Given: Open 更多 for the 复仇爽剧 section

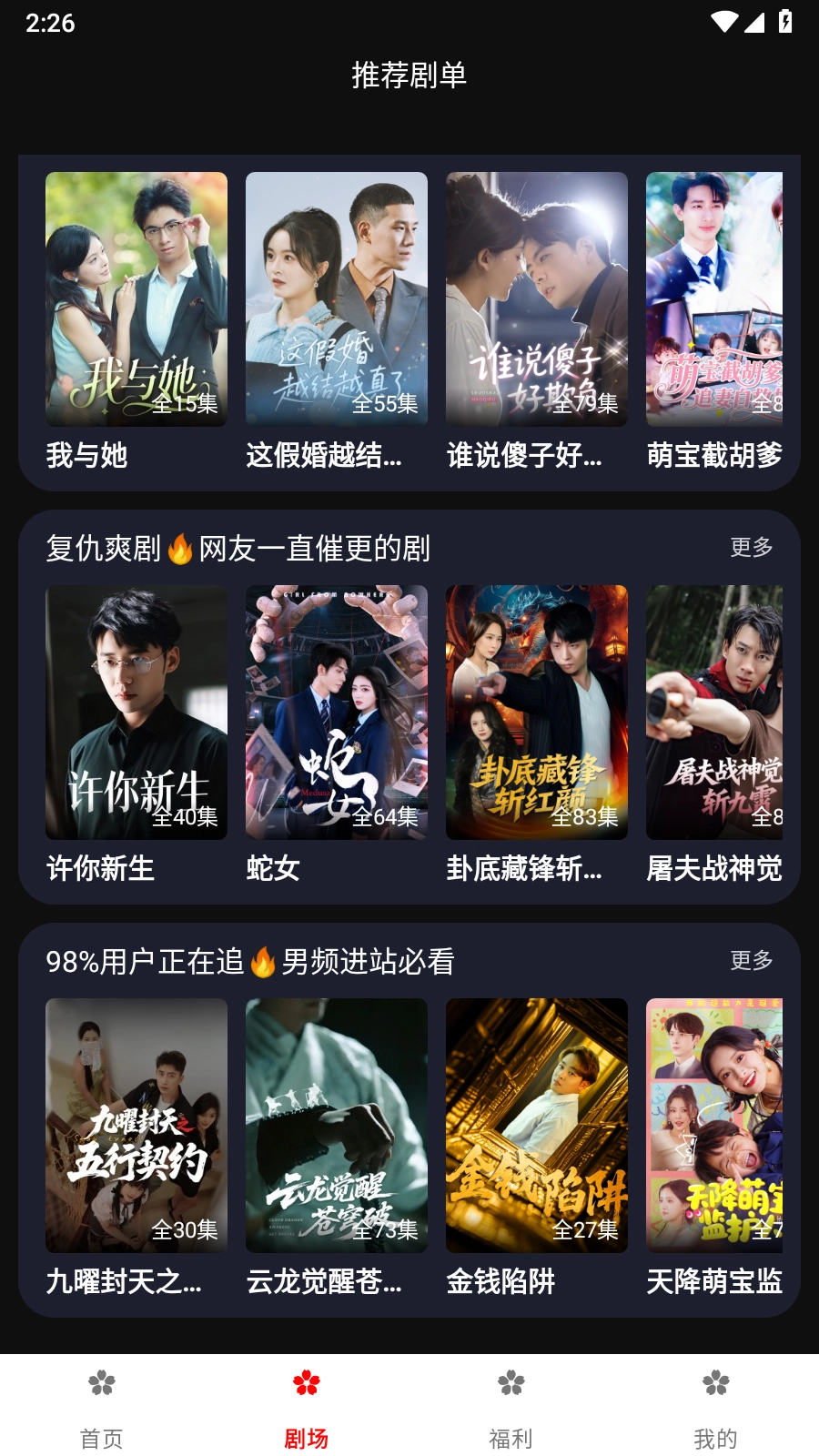Looking at the screenshot, I should point(751,546).
